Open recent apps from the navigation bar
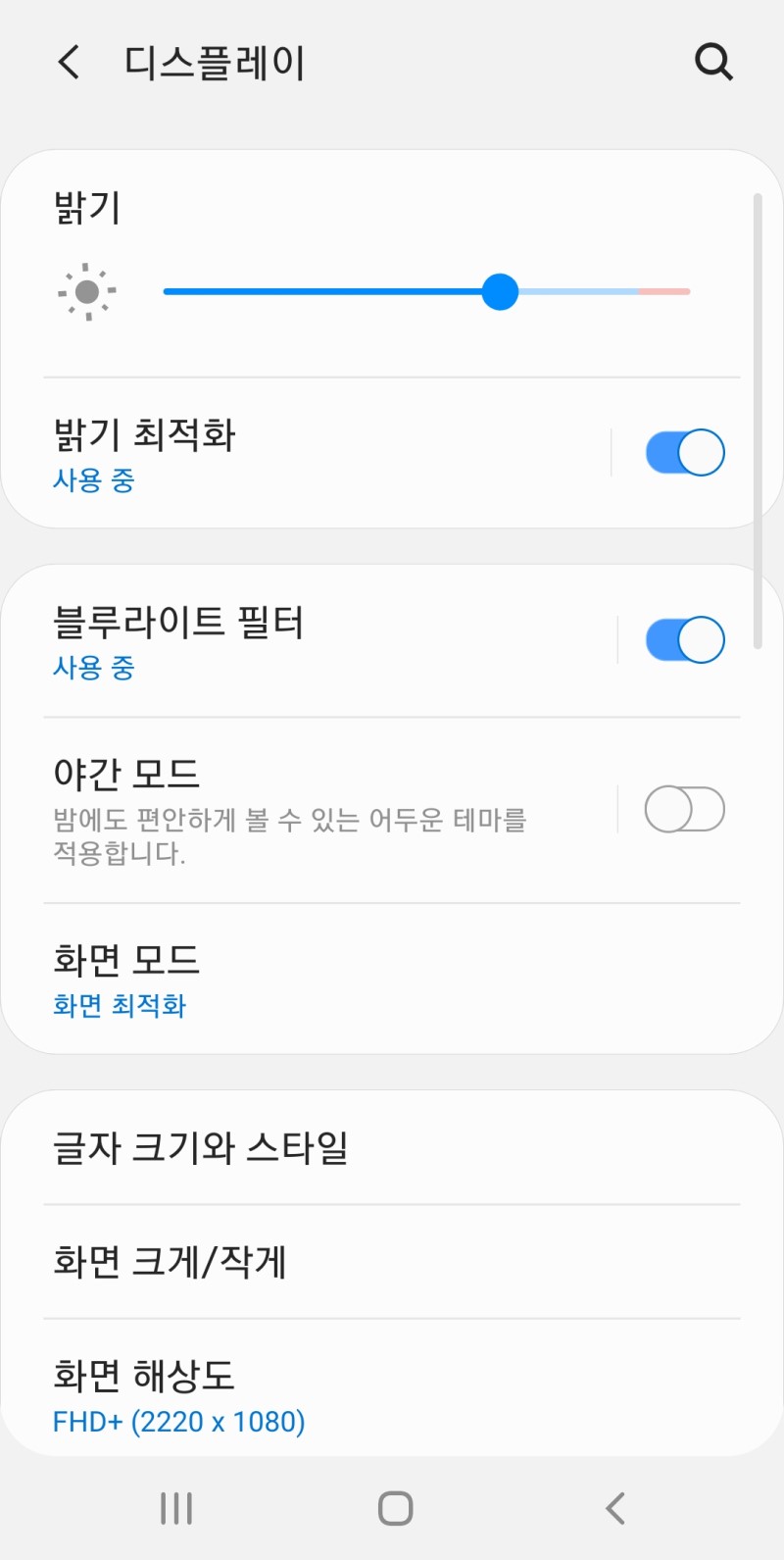The height and width of the screenshot is (1560, 784). (x=176, y=1508)
